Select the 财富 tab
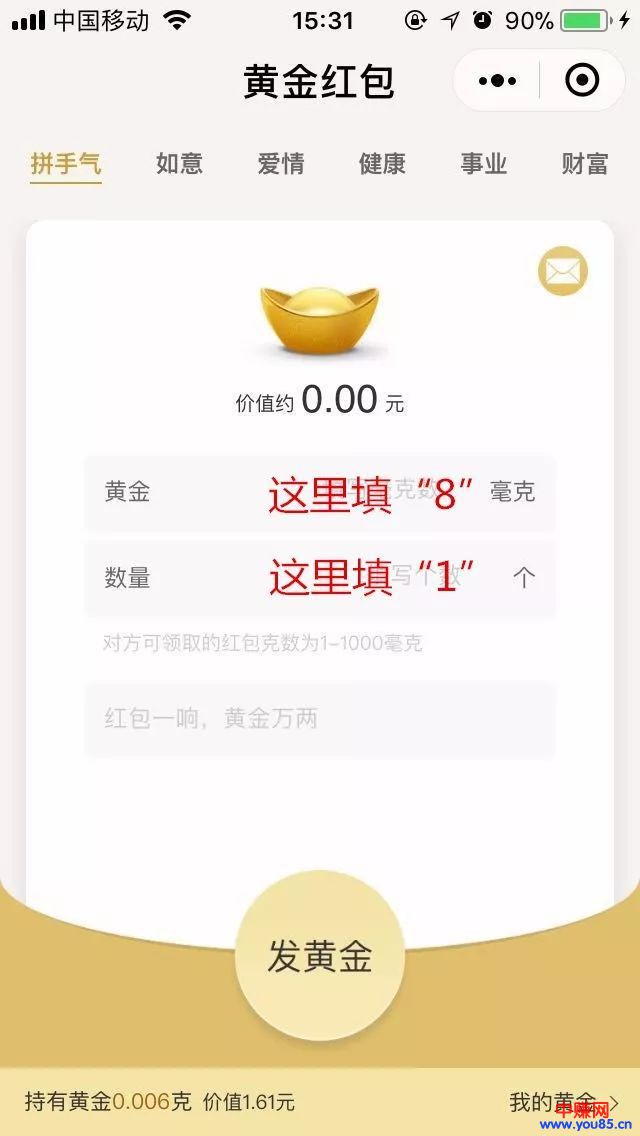Screen dimensions: 640x1136 [x=585, y=164]
